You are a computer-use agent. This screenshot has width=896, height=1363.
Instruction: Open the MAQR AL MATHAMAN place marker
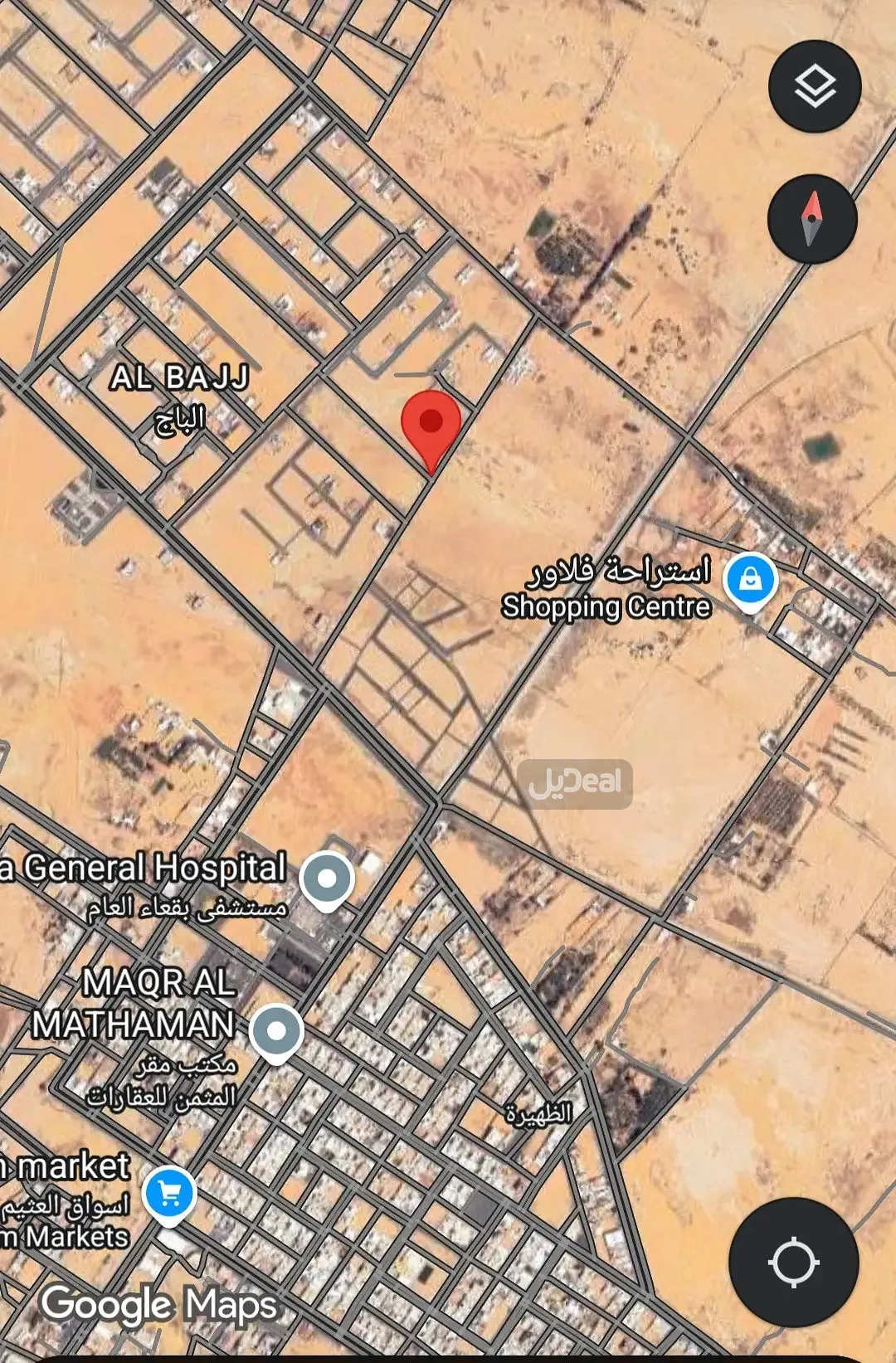point(277,1031)
